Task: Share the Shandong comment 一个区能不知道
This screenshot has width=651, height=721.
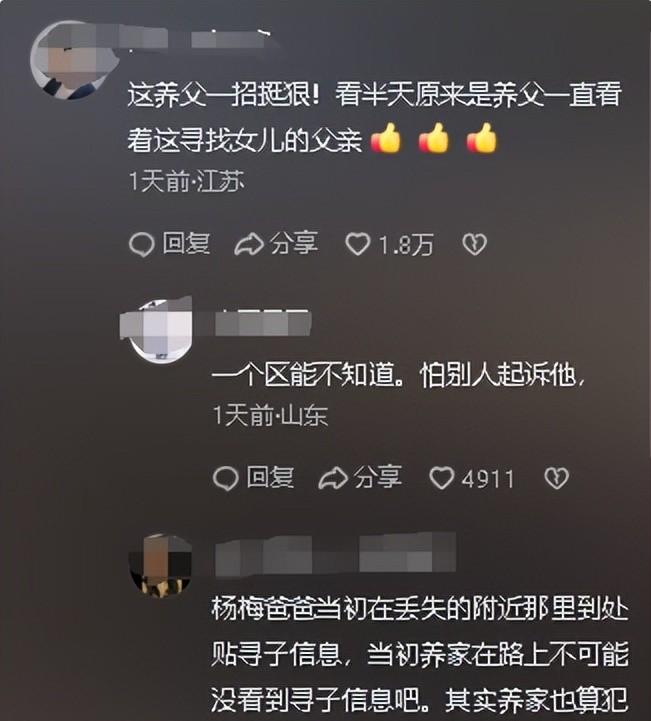Action: coord(360,478)
